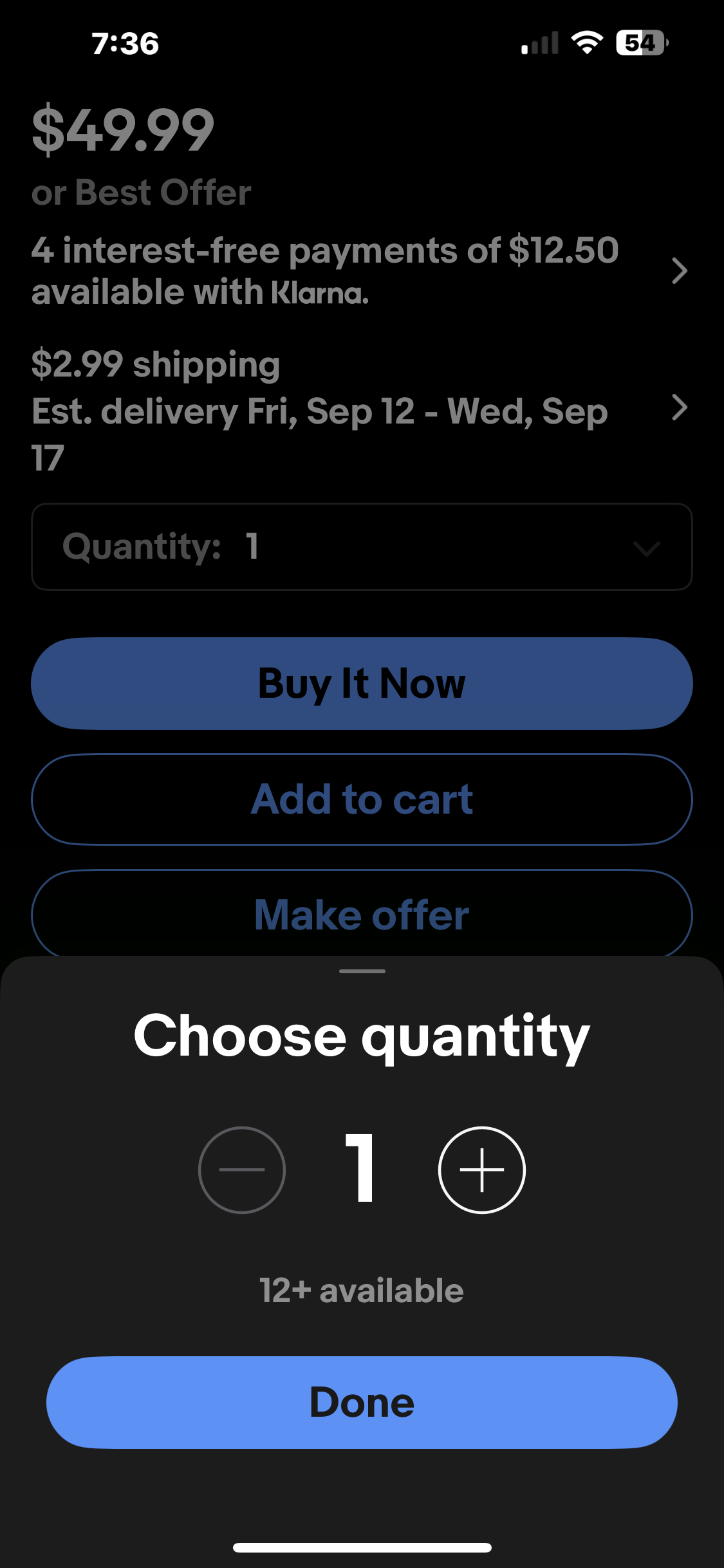This screenshot has height=1568, width=724.
Task: Tap Buy It Now
Action: 362,683
